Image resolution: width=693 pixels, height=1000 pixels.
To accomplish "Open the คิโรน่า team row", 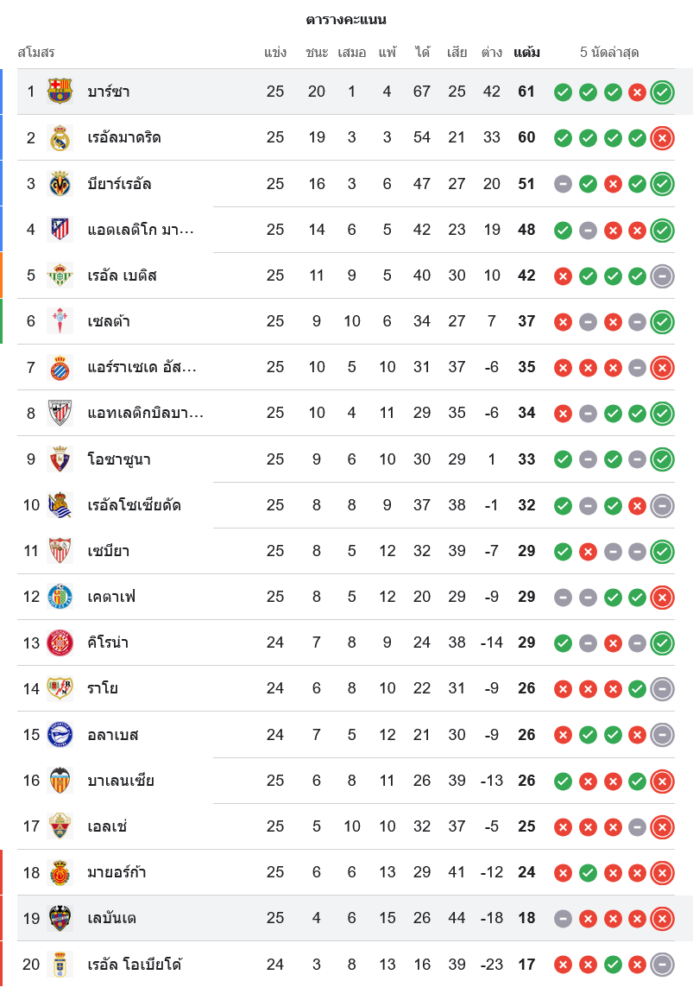I will tap(108, 643).
